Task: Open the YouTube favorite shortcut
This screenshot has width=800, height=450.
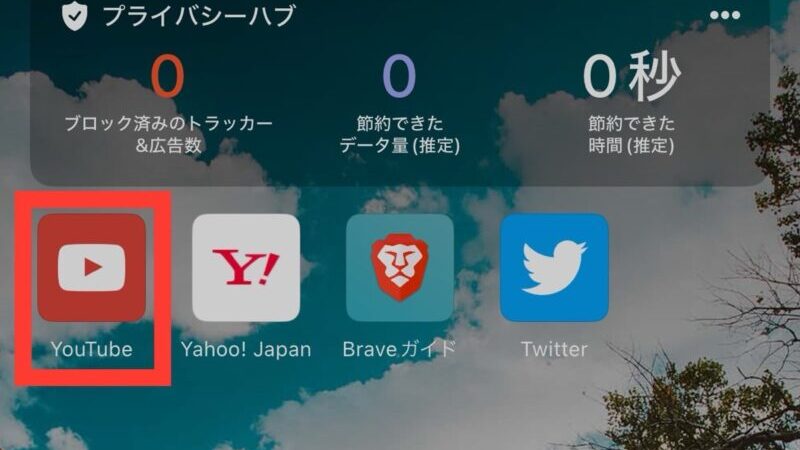Action: click(x=92, y=268)
